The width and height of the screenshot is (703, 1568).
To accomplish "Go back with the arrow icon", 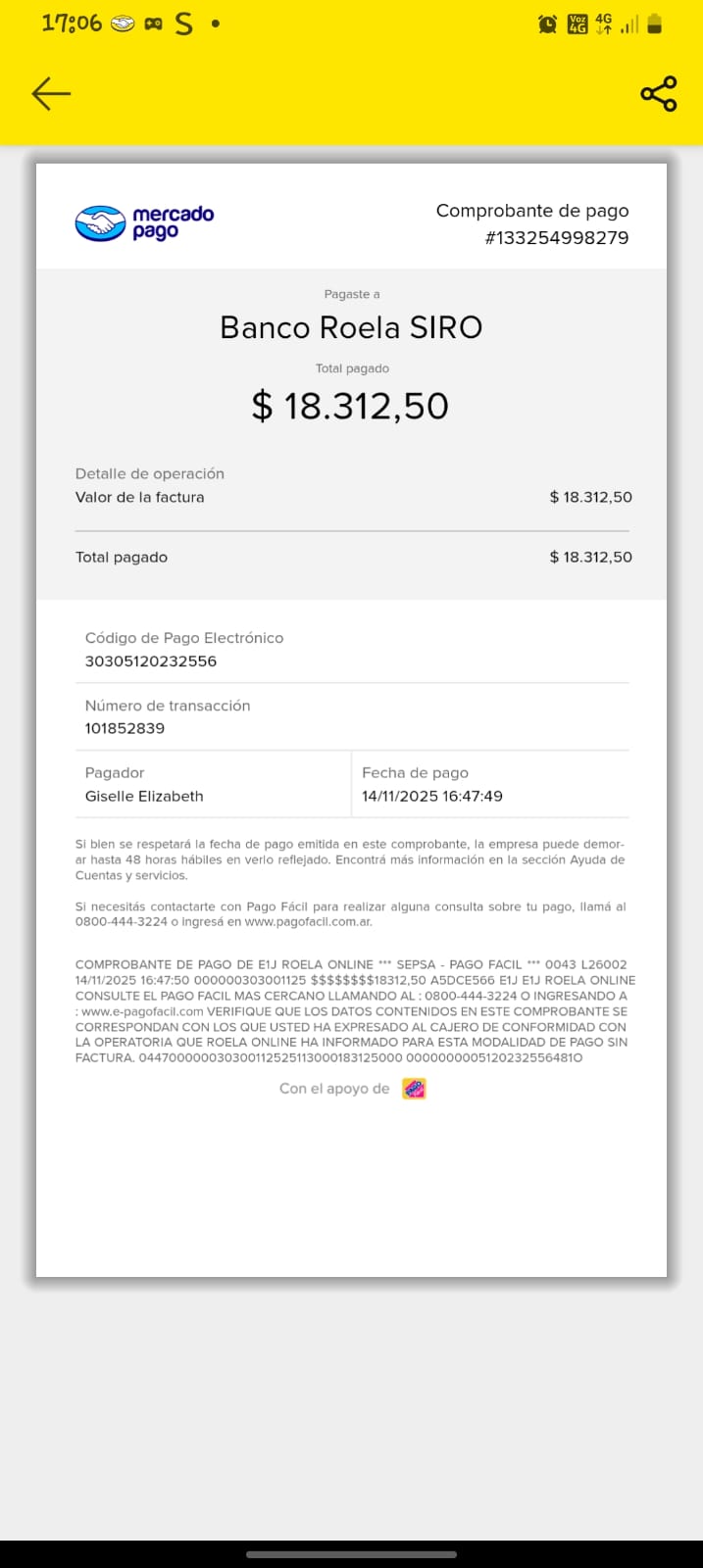I will (x=51, y=94).
